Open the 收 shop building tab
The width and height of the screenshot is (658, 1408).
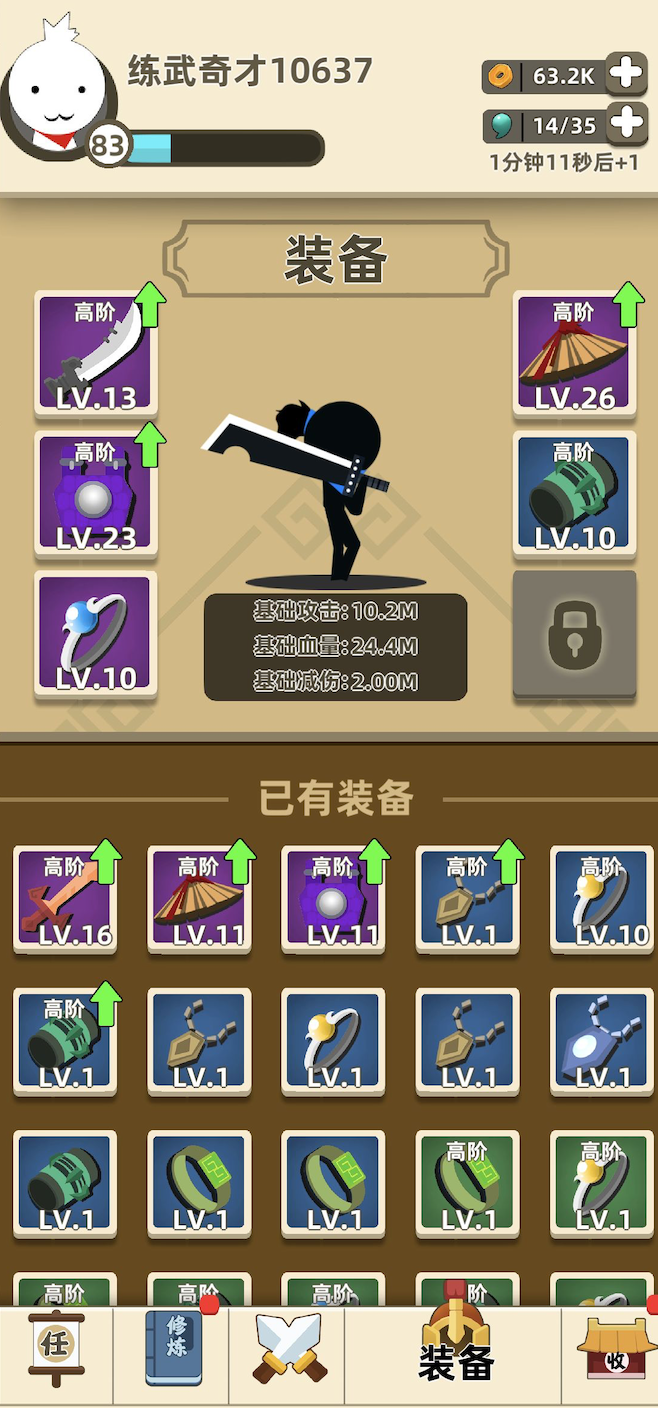point(614,1346)
